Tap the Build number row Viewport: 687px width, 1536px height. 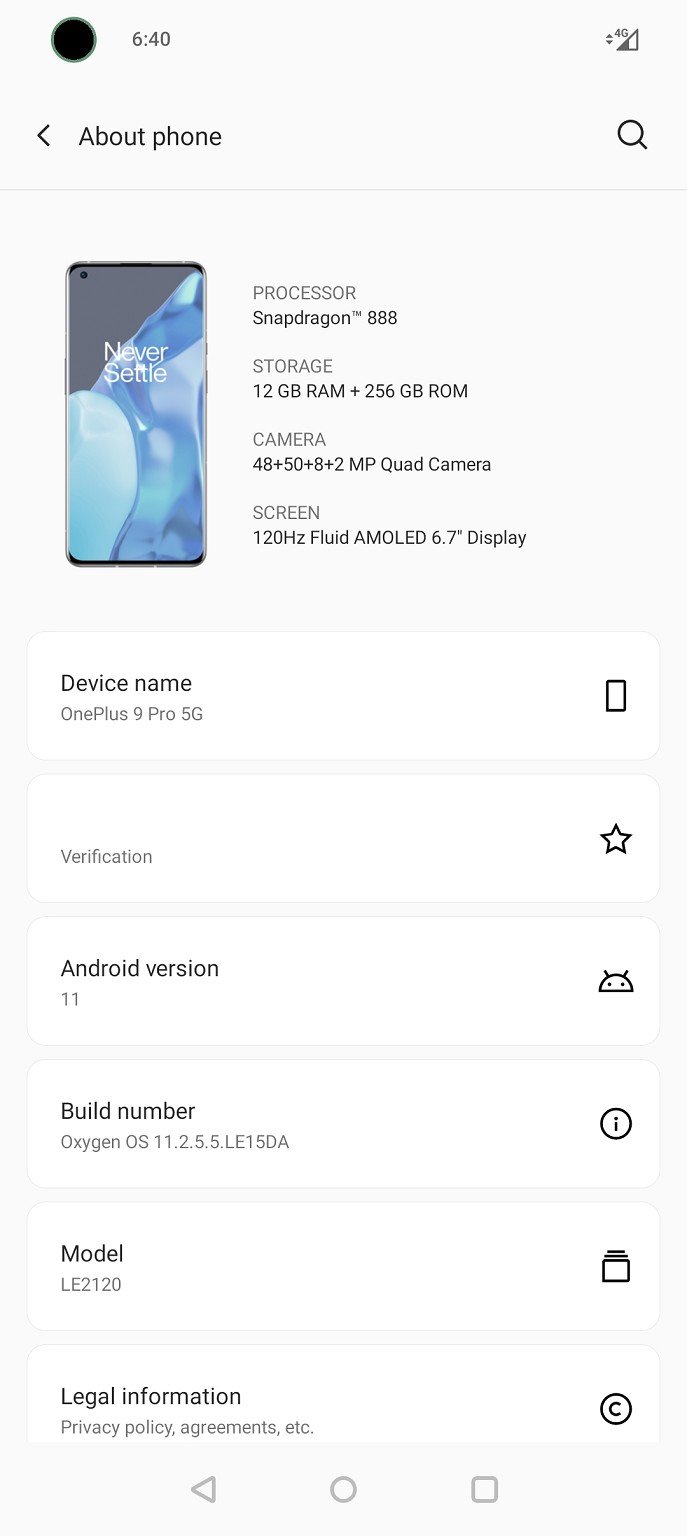point(343,1124)
